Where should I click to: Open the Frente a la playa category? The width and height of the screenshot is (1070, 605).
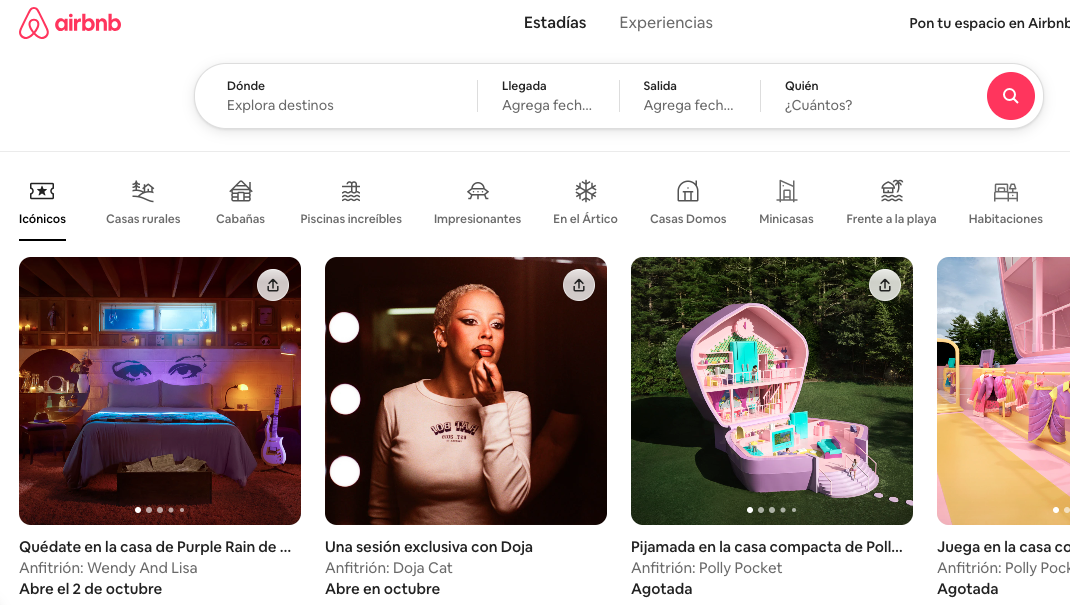[891, 203]
